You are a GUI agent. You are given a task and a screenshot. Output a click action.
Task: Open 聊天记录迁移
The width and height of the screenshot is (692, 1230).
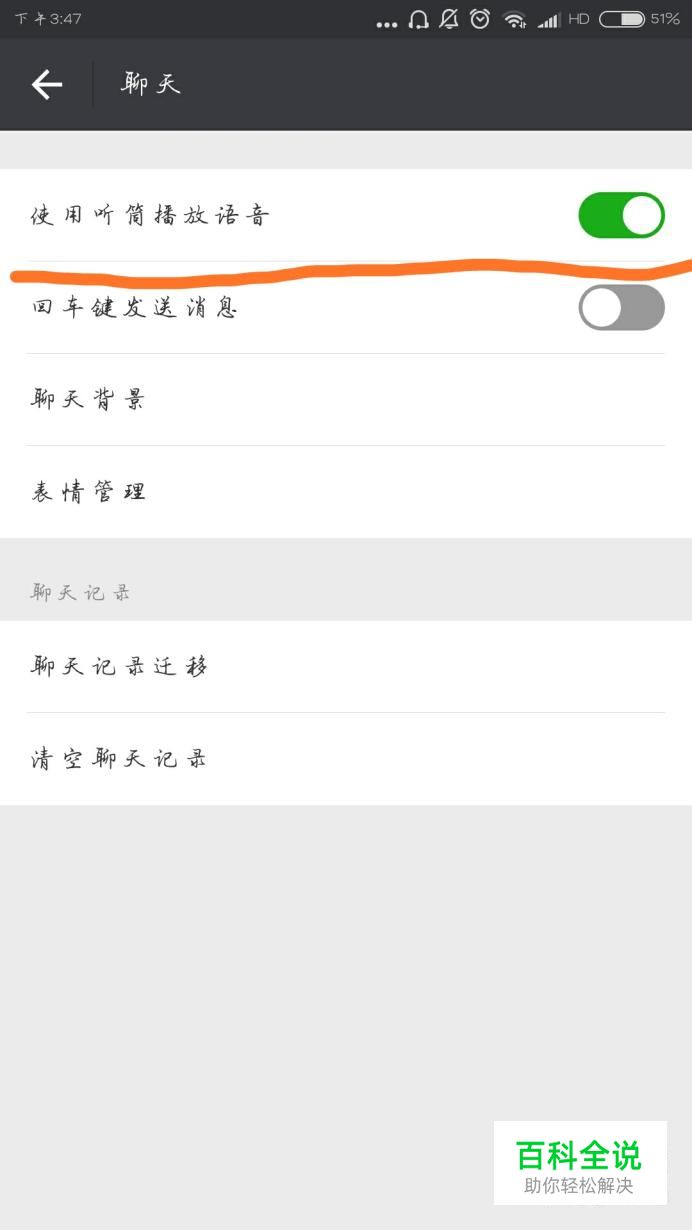[346, 666]
